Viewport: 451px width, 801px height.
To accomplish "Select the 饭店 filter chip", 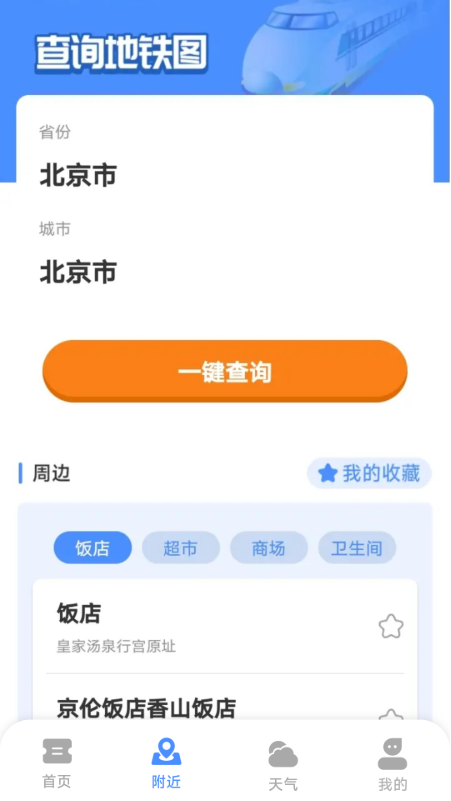I will (x=92, y=548).
